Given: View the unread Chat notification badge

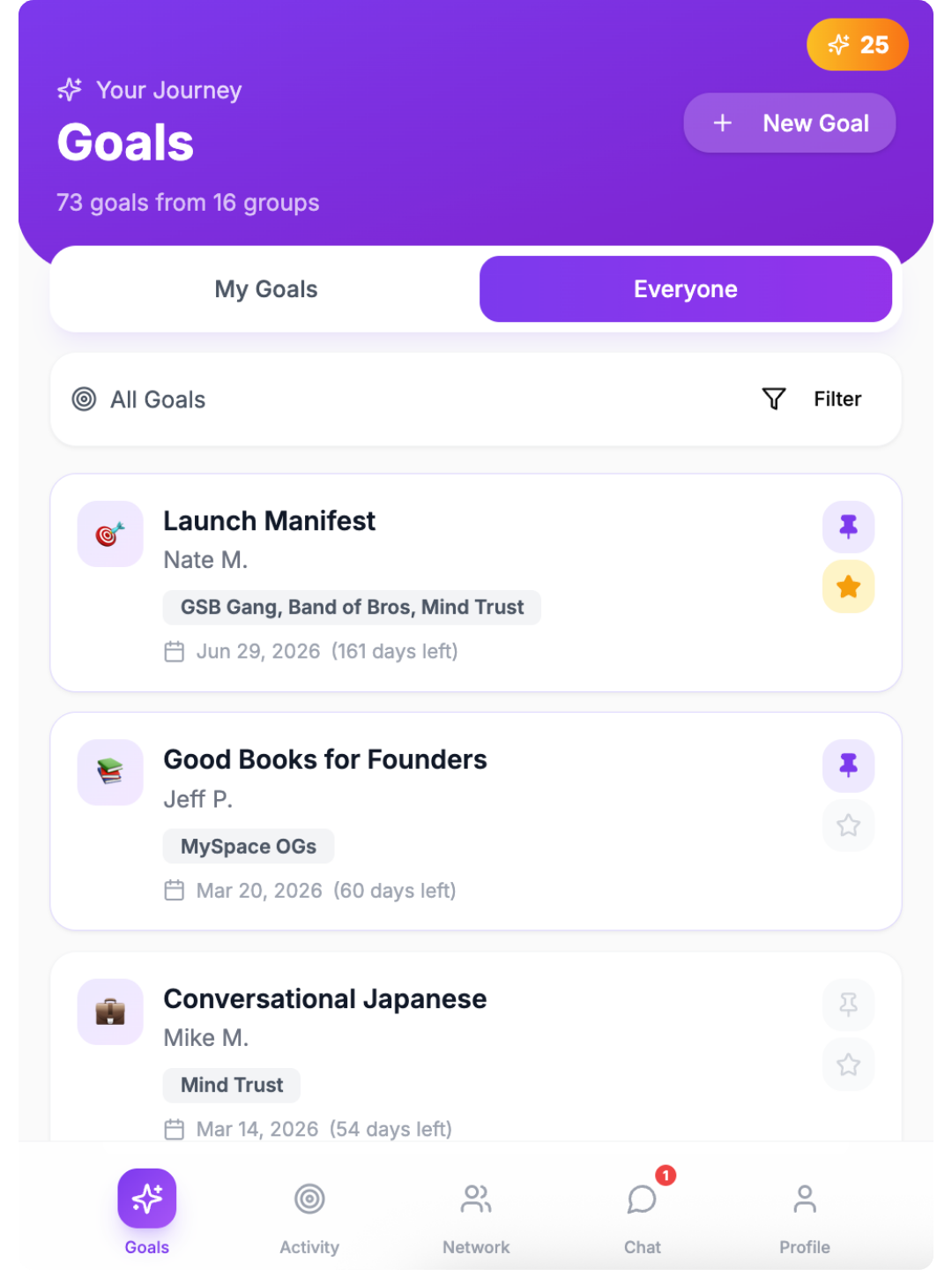Looking at the screenshot, I should tap(665, 1174).
